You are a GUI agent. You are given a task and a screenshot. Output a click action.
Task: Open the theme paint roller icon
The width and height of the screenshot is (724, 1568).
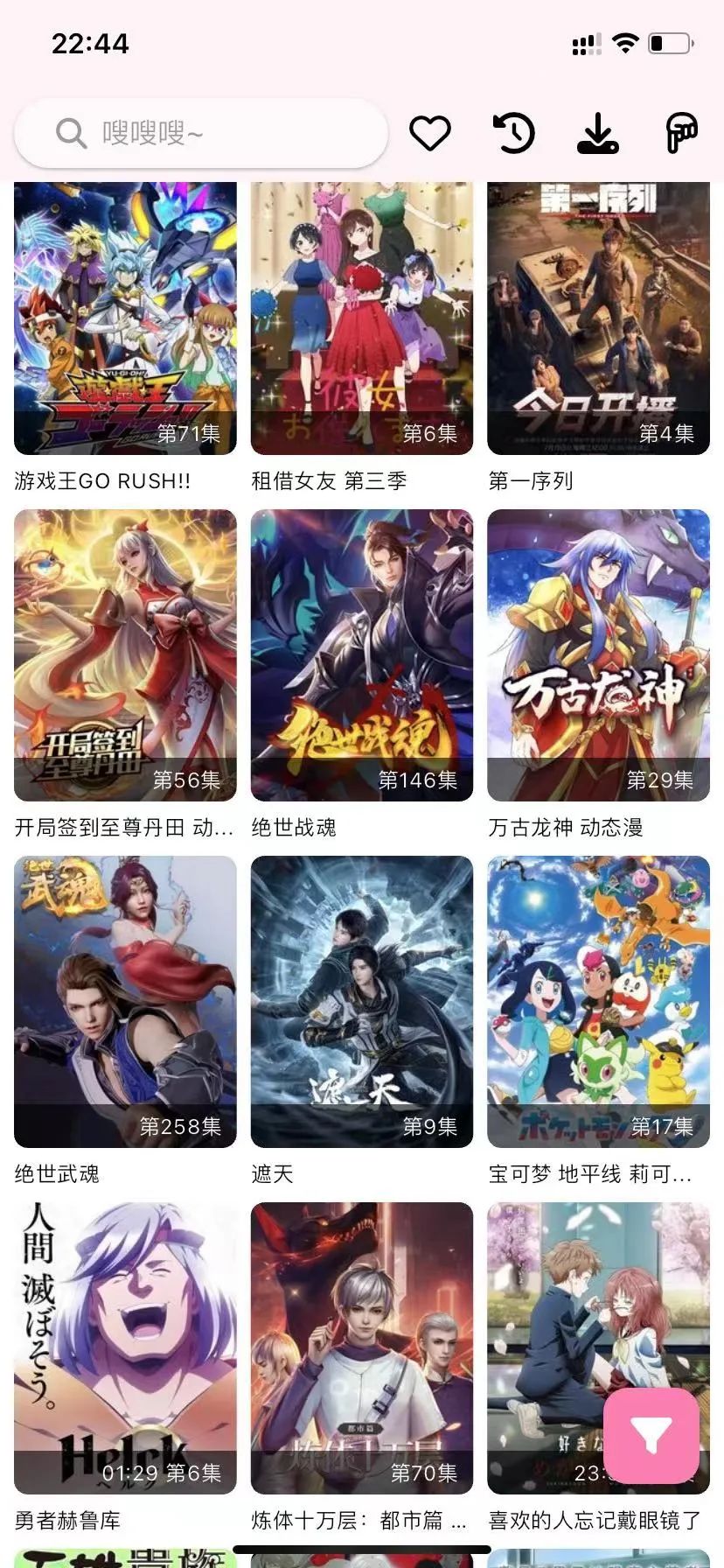pyautogui.click(x=681, y=133)
